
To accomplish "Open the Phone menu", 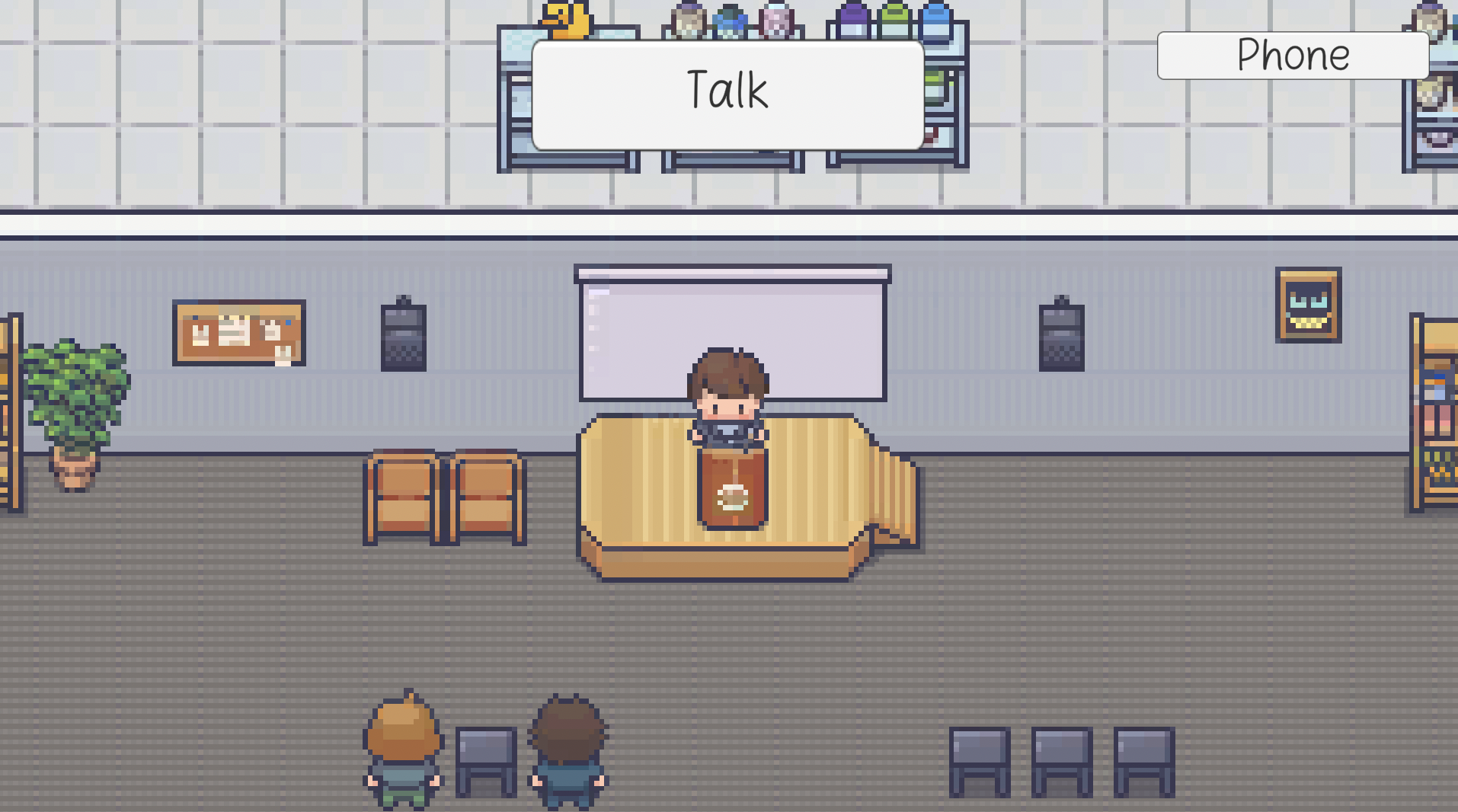I will (x=1292, y=56).
